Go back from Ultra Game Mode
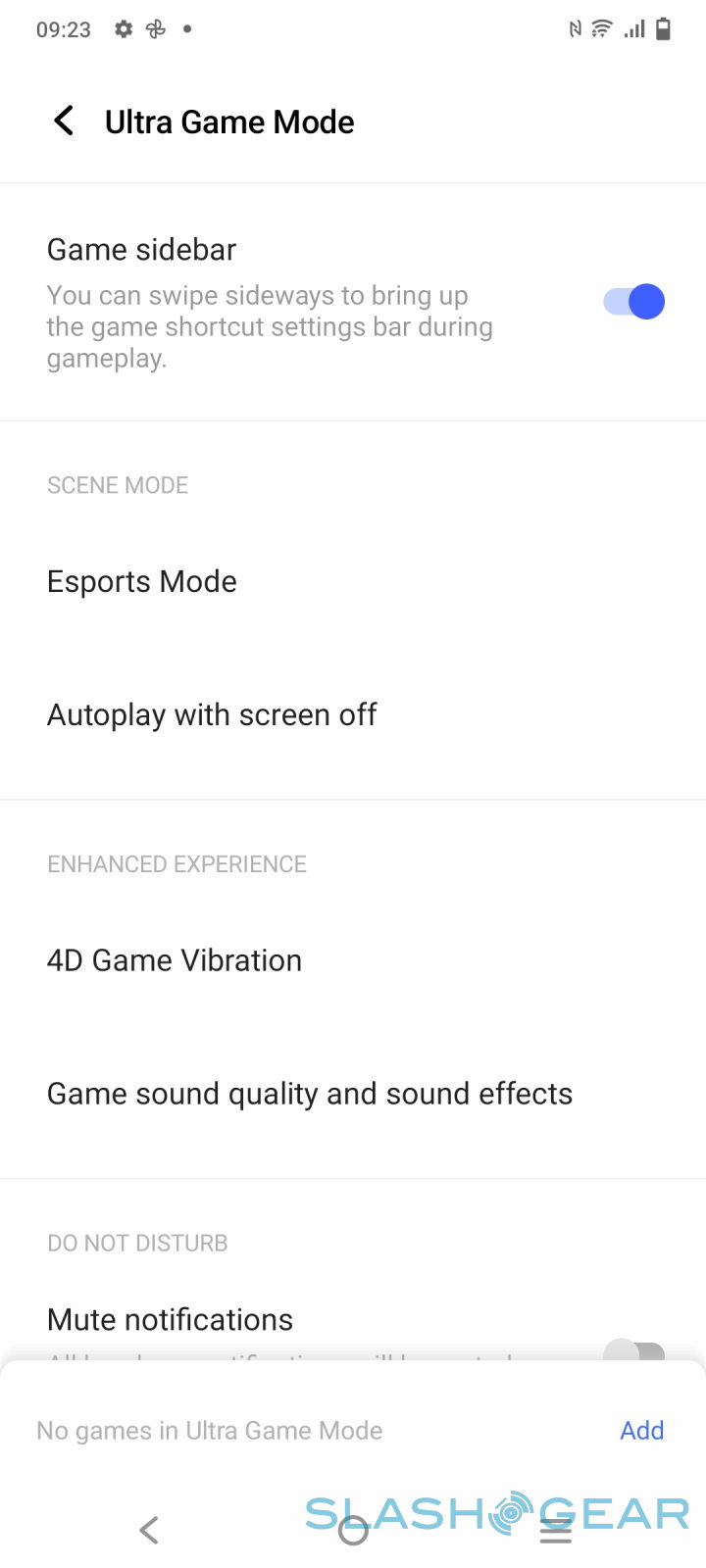Image resolution: width=706 pixels, height=1568 pixels. tap(64, 122)
